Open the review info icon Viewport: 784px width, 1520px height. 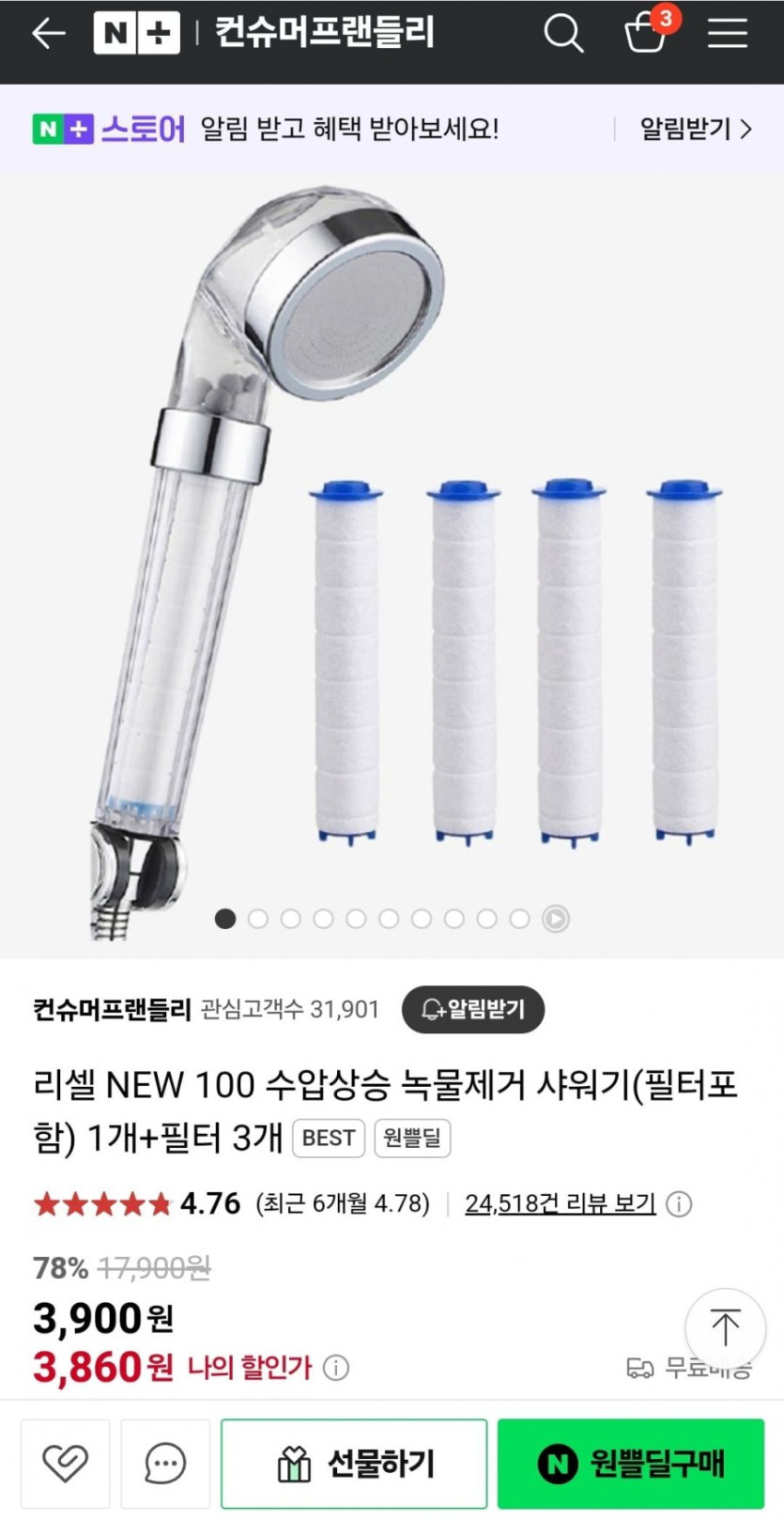(679, 1204)
